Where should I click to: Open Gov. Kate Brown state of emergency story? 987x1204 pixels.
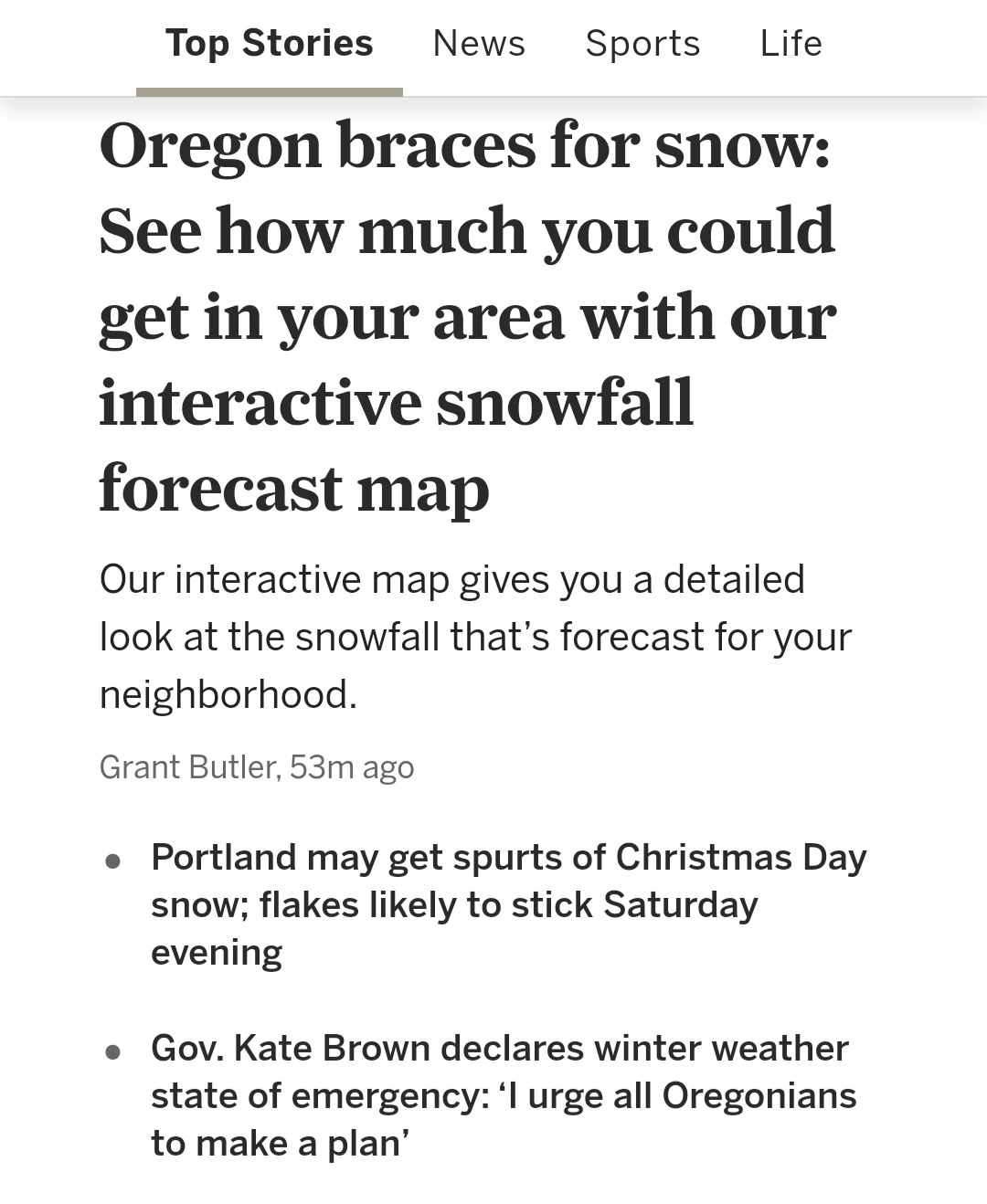point(503,1094)
